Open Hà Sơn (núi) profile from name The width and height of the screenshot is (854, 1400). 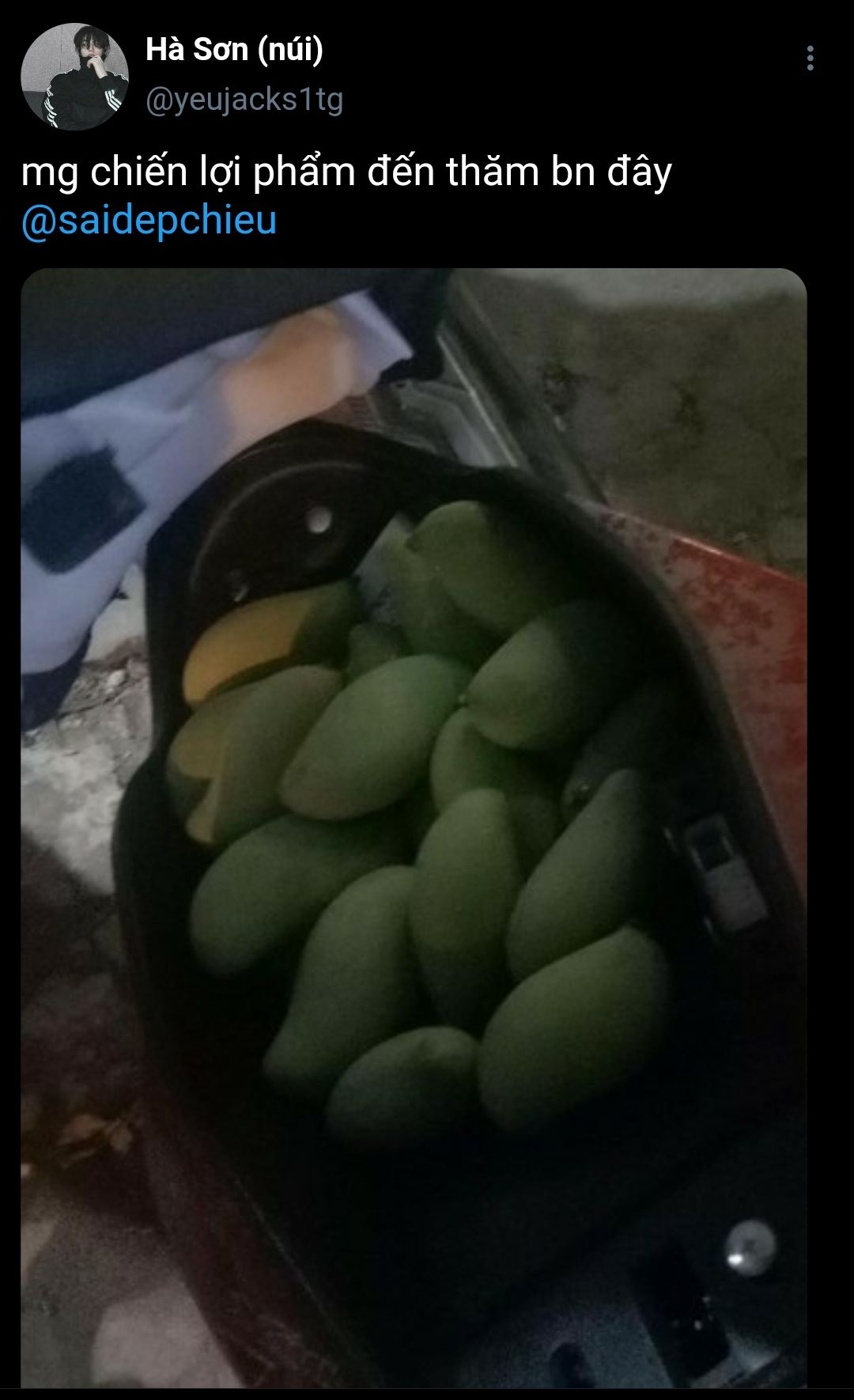[x=234, y=50]
